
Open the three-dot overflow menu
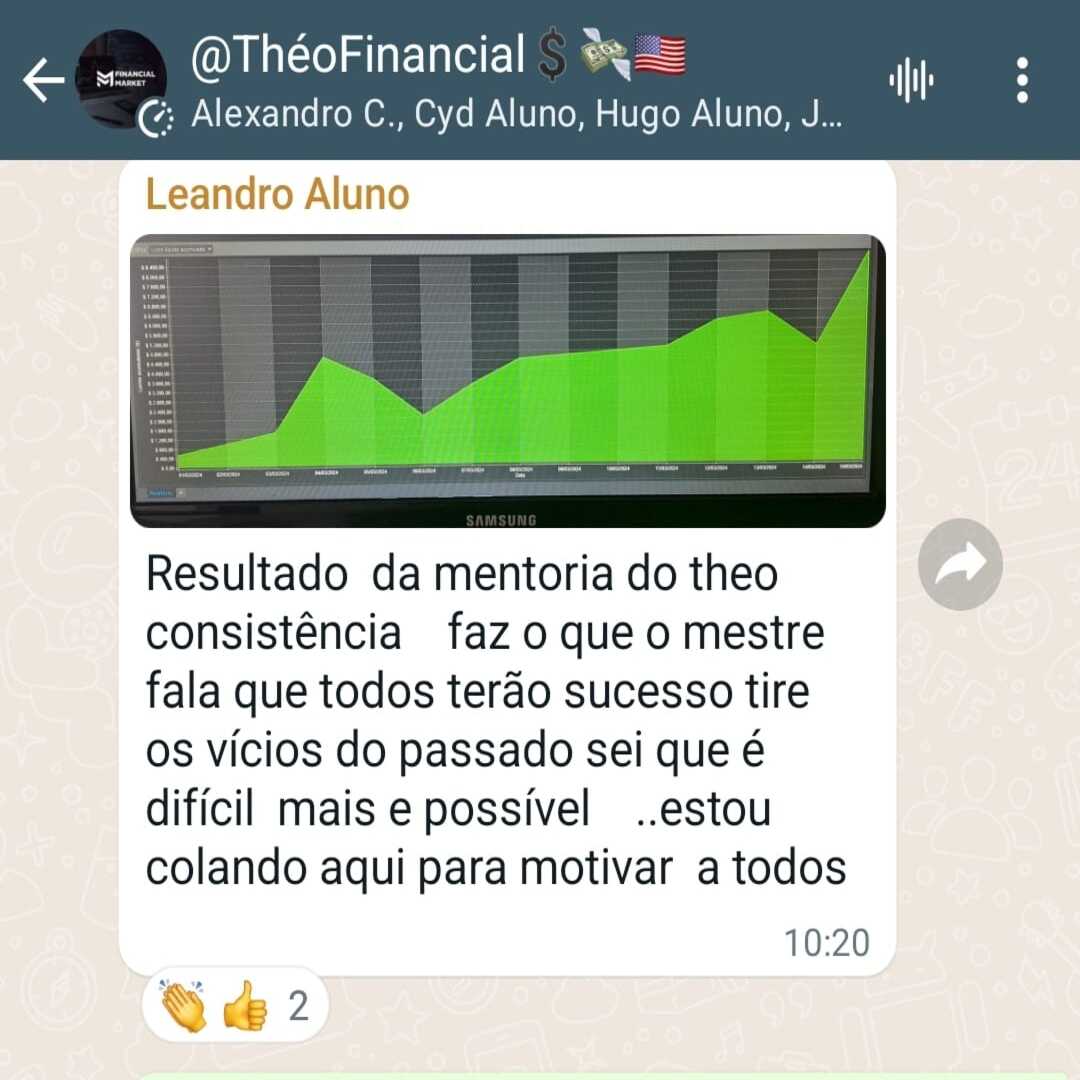(1021, 80)
